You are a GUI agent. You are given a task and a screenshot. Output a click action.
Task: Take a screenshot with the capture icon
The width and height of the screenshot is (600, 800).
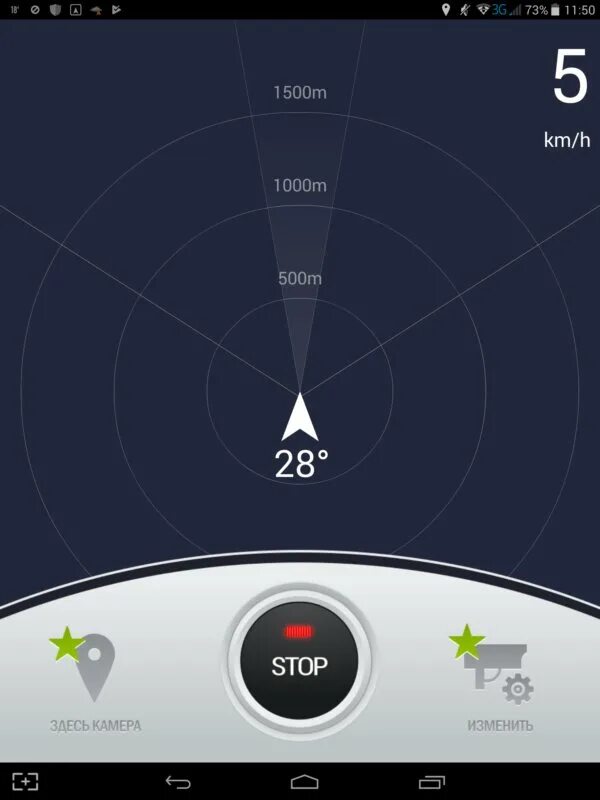point(25,782)
